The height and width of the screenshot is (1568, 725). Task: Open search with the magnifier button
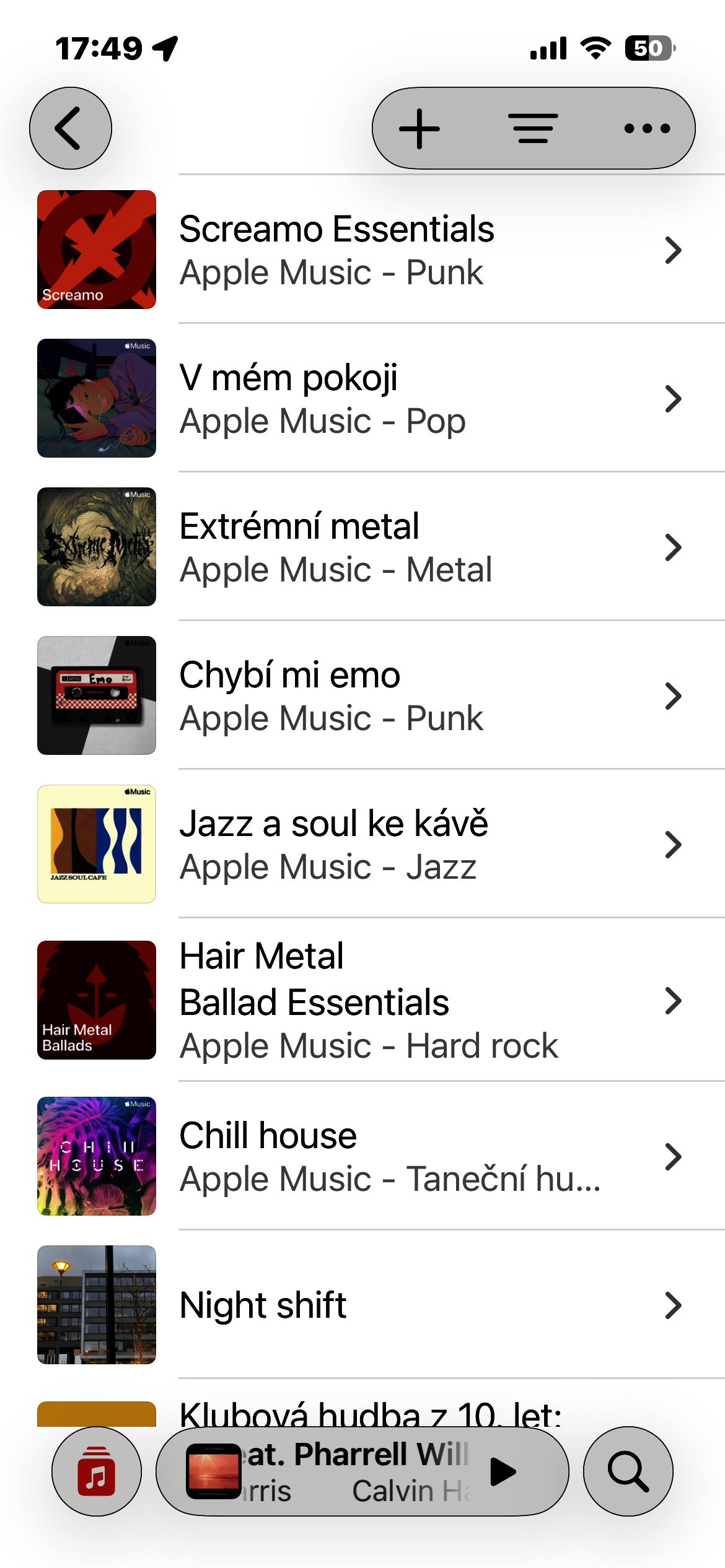(628, 1471)
